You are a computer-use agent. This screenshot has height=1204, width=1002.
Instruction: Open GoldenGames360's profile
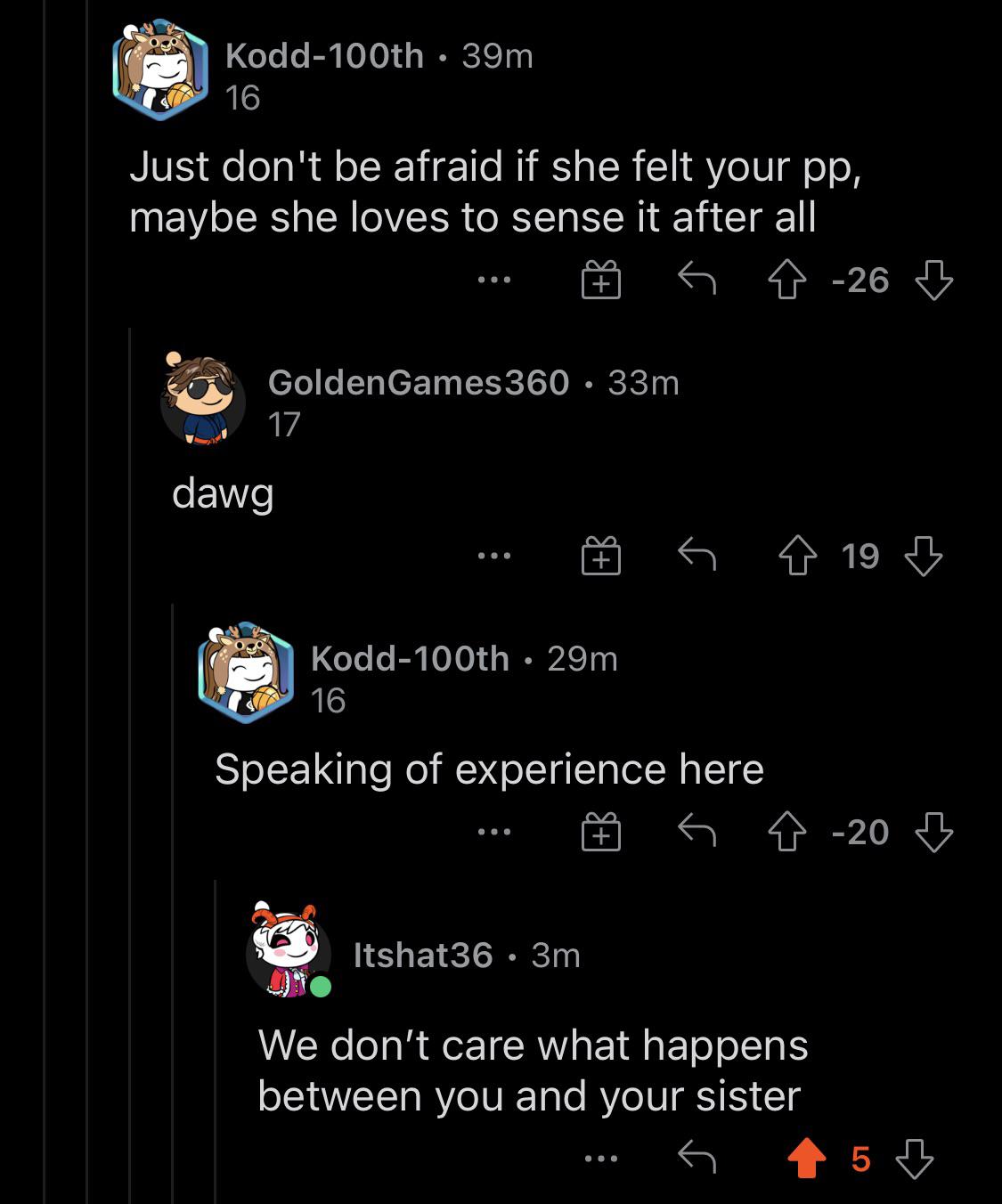pos(418,382)
